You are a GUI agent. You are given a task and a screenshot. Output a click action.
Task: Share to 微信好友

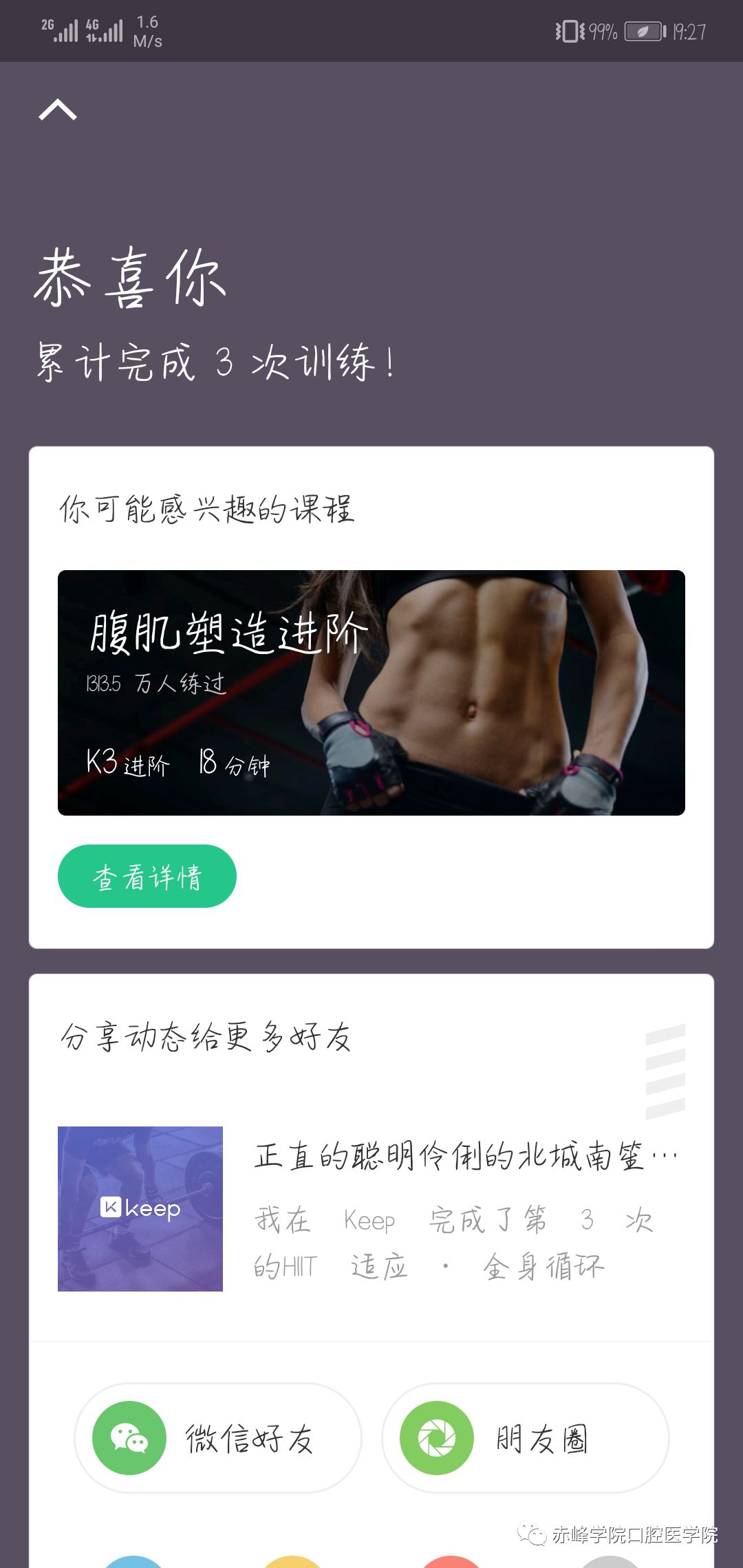(217, 1437)
